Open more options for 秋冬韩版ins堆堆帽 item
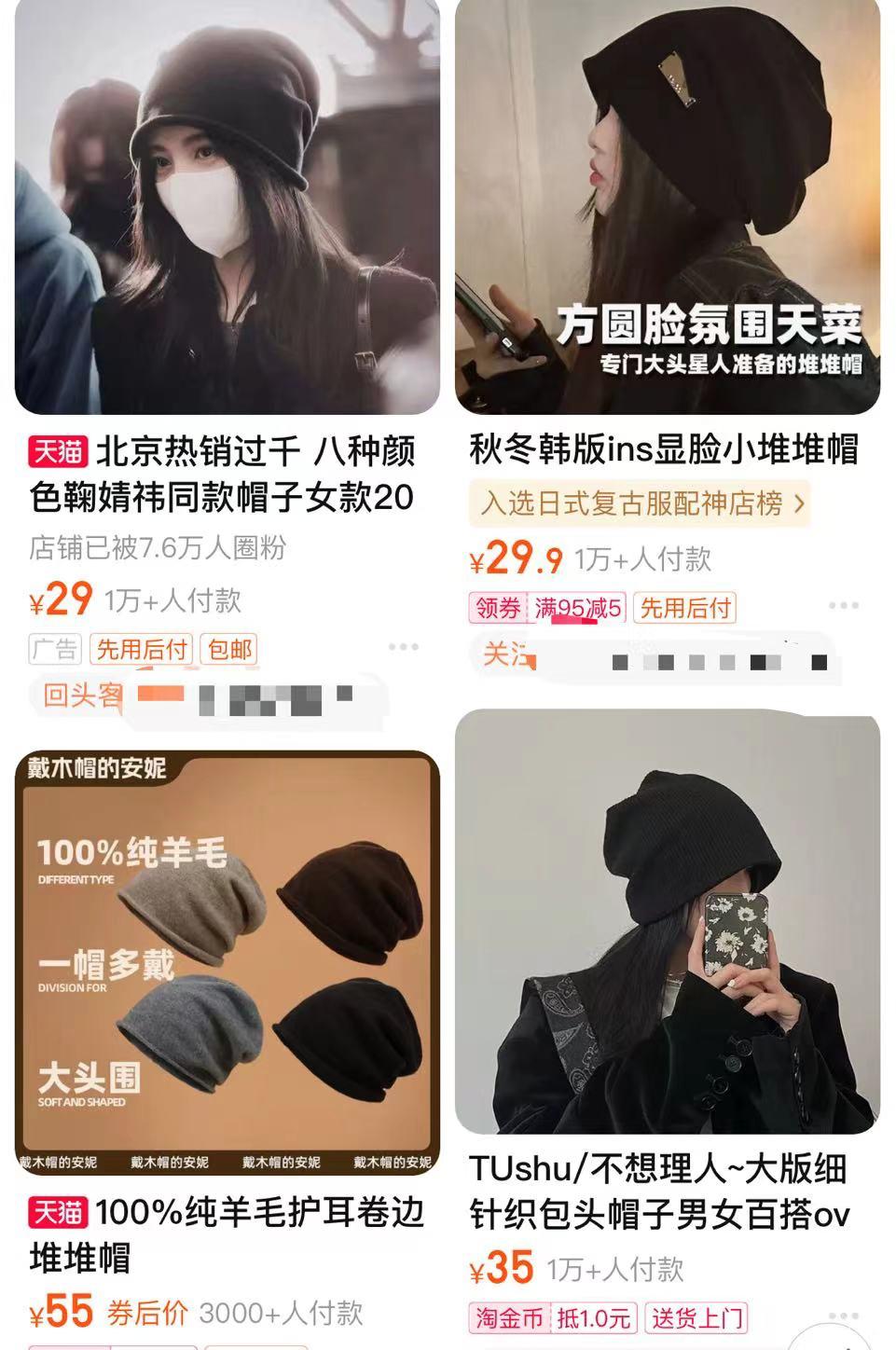Image resolution: width=896 pixels, height=1350 pixels. point(843,606)
